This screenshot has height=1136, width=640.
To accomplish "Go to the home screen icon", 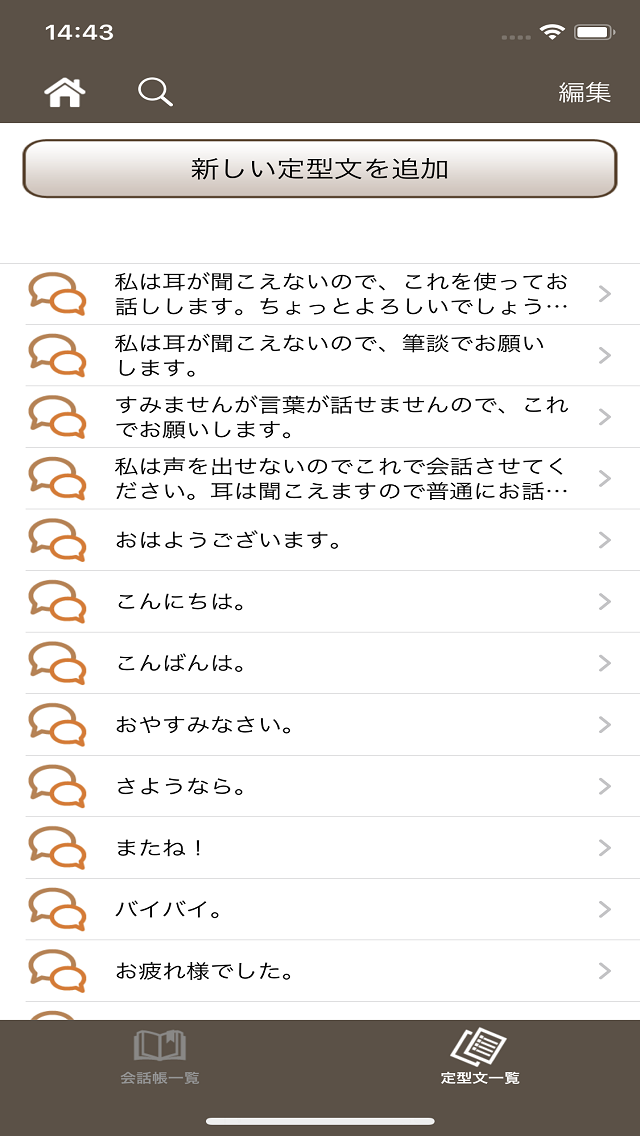I will point(65,92).
